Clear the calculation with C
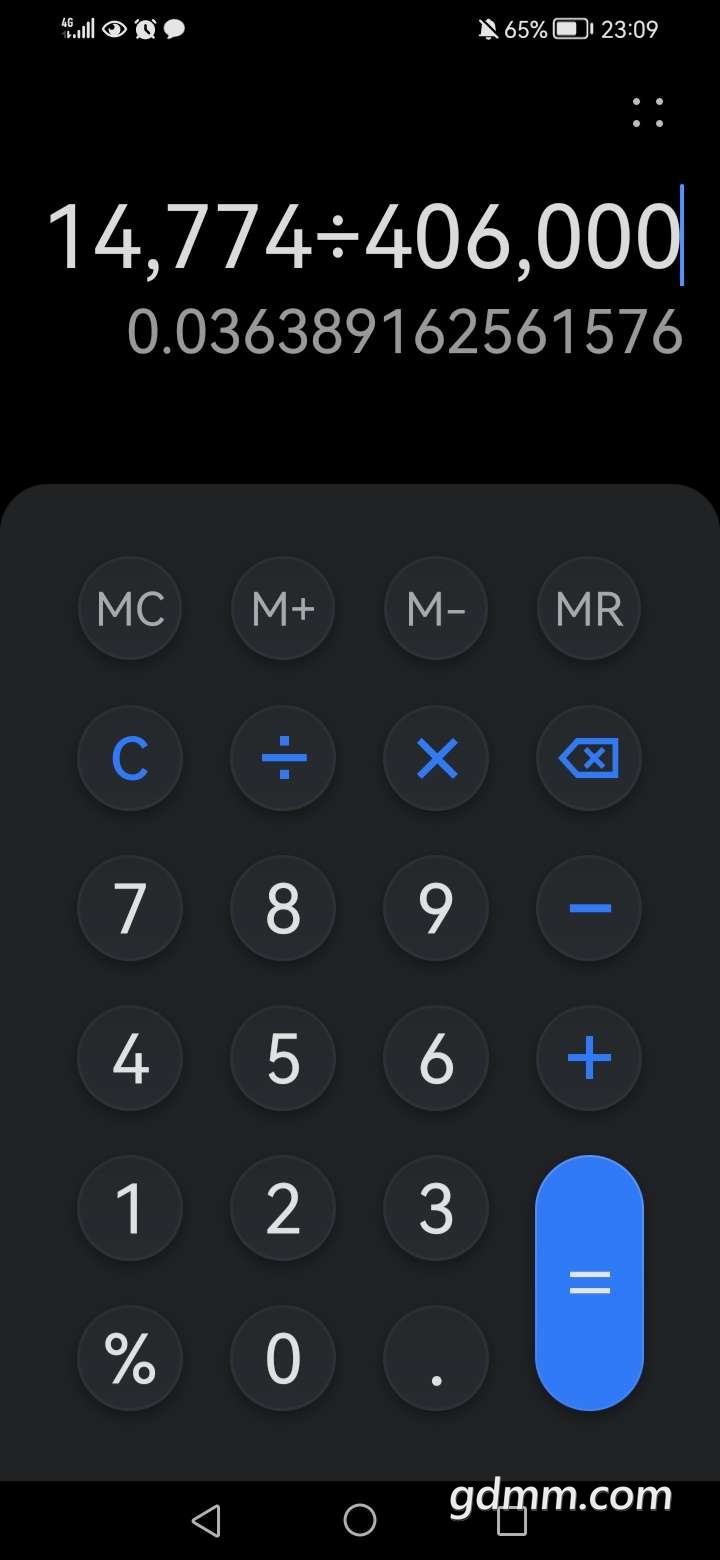 (130, 759)
